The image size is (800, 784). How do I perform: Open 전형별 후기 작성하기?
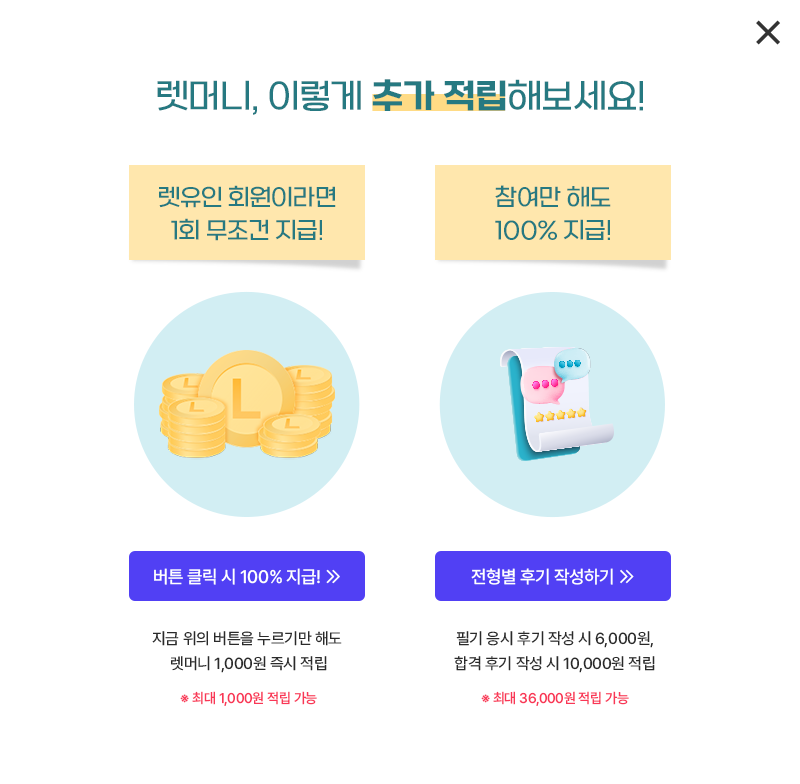552,576
